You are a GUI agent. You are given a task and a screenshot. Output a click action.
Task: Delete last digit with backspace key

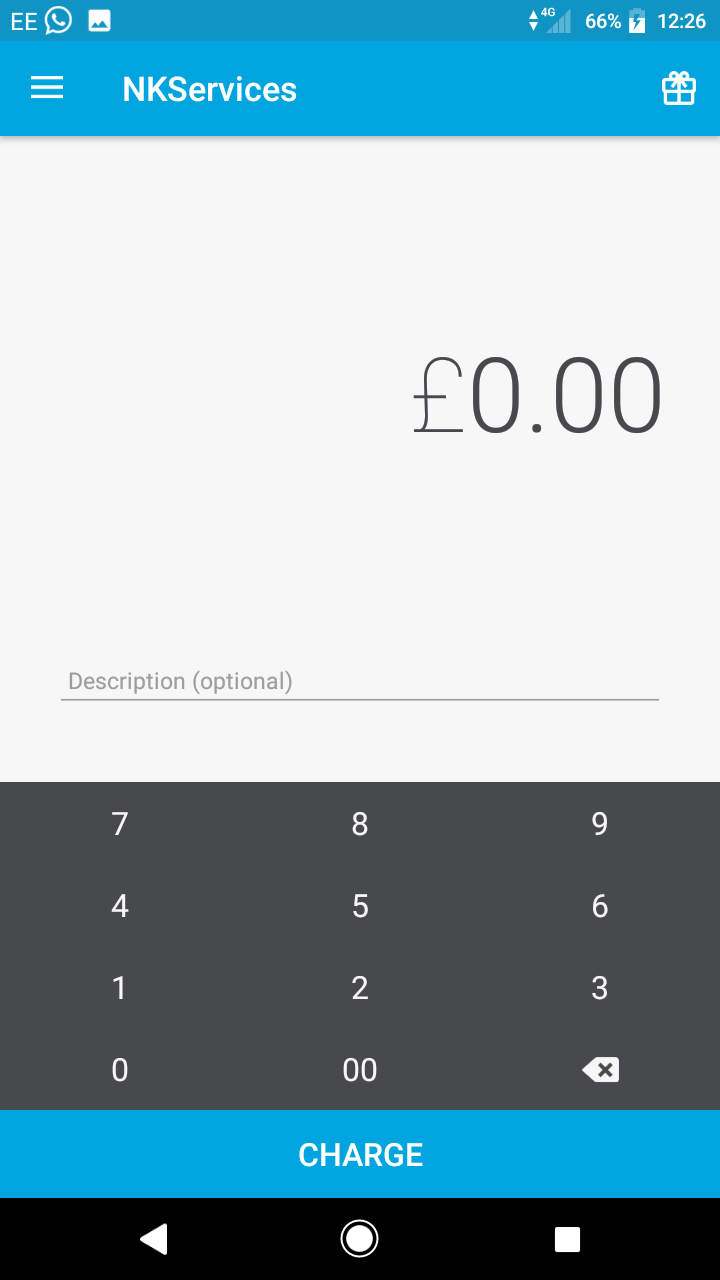(600, 1070)
